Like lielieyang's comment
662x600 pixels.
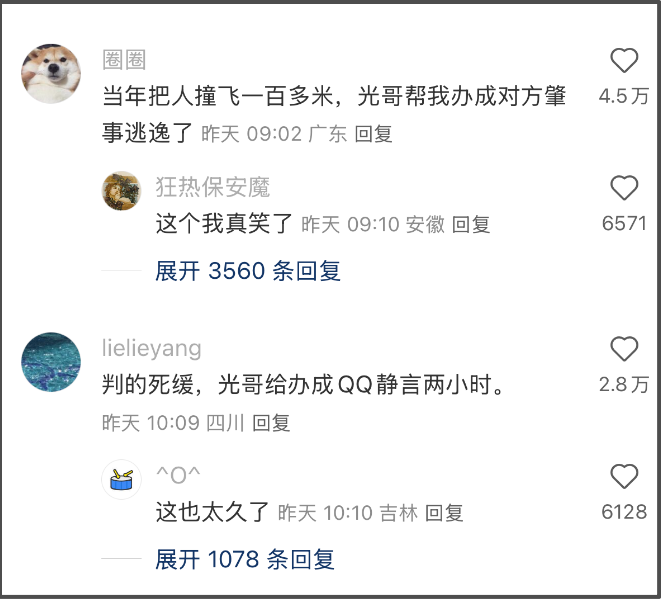click(624, 349)
